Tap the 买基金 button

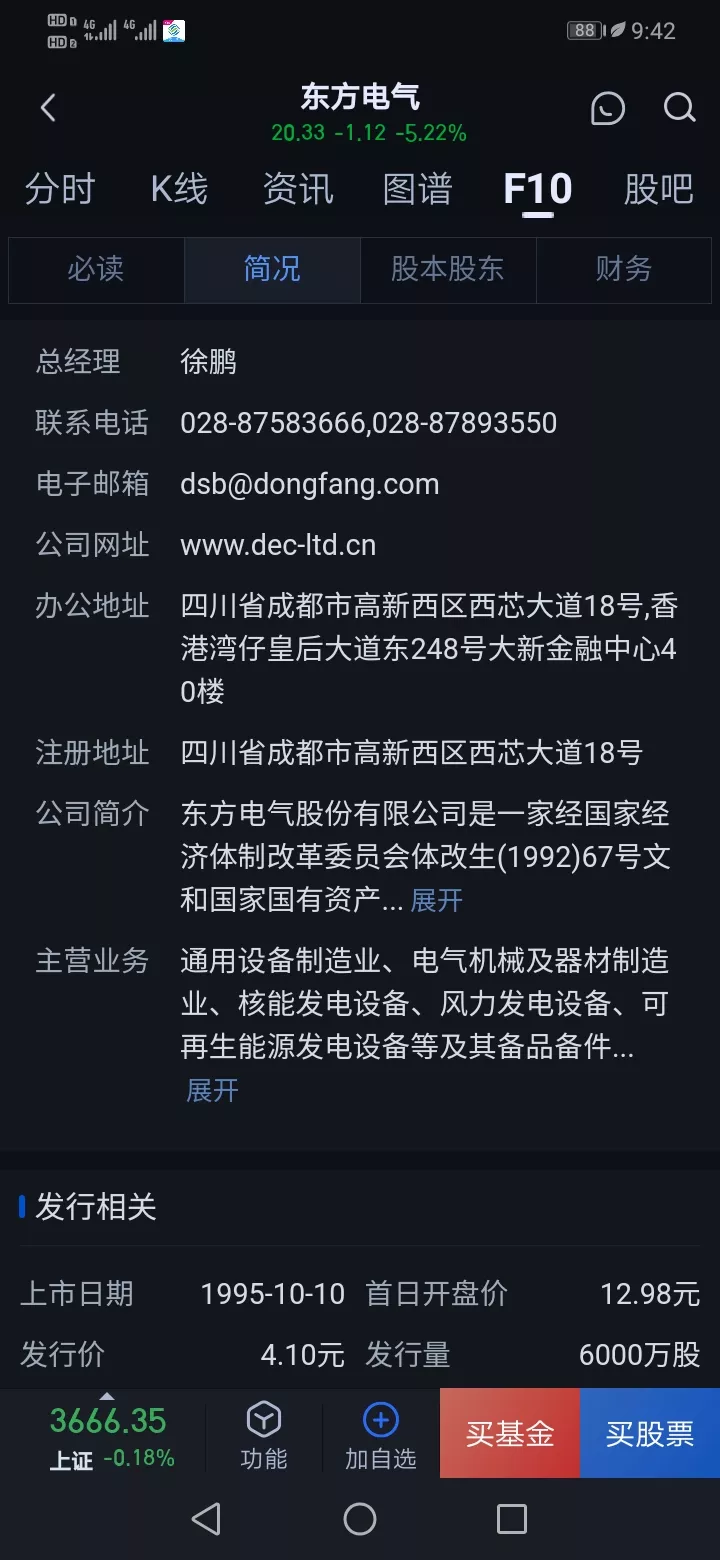tap(509, 1434)
